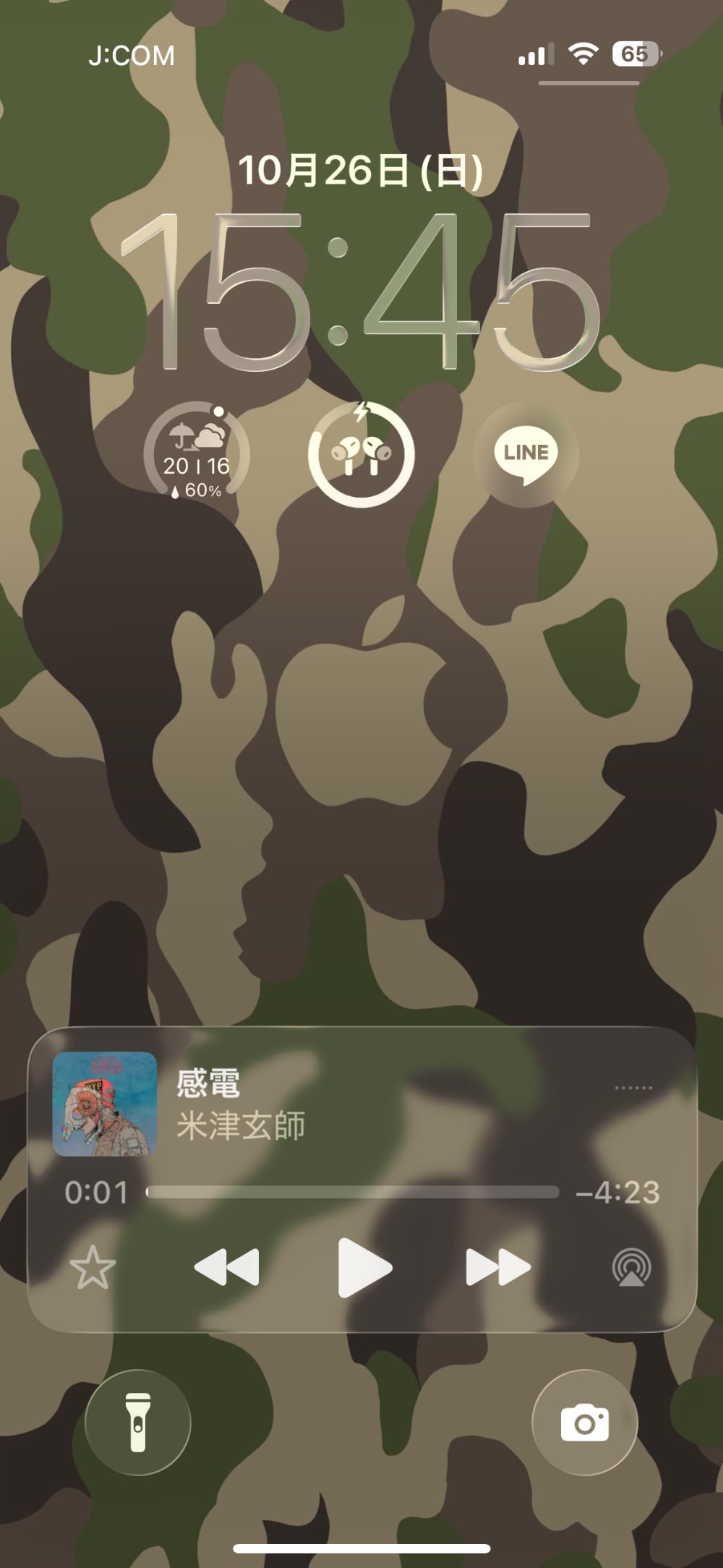Open the AirPods battery widget
723x1568 pixels.
click(x=361, y=454)
